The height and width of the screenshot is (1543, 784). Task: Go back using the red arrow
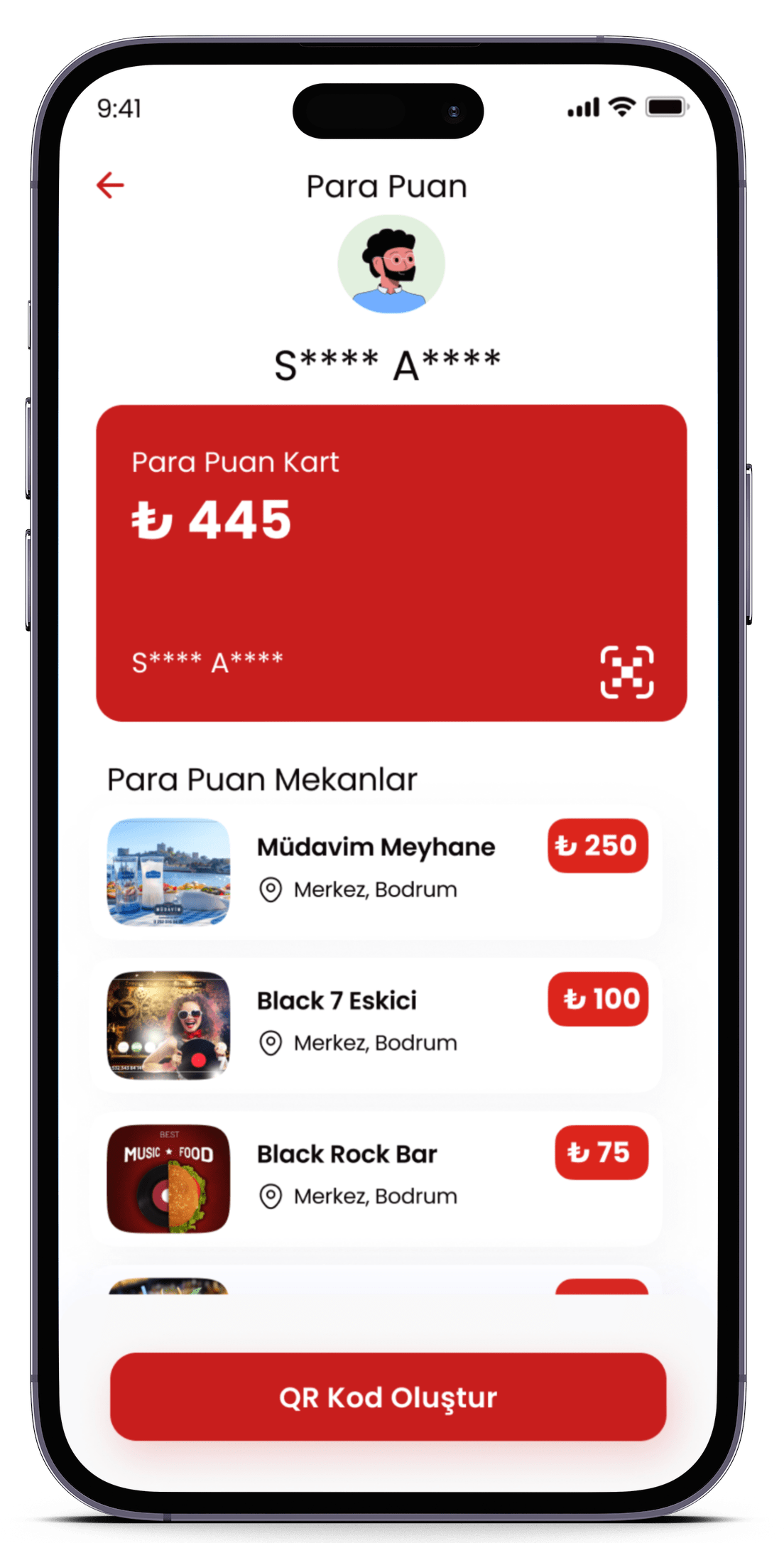[110, 185]
